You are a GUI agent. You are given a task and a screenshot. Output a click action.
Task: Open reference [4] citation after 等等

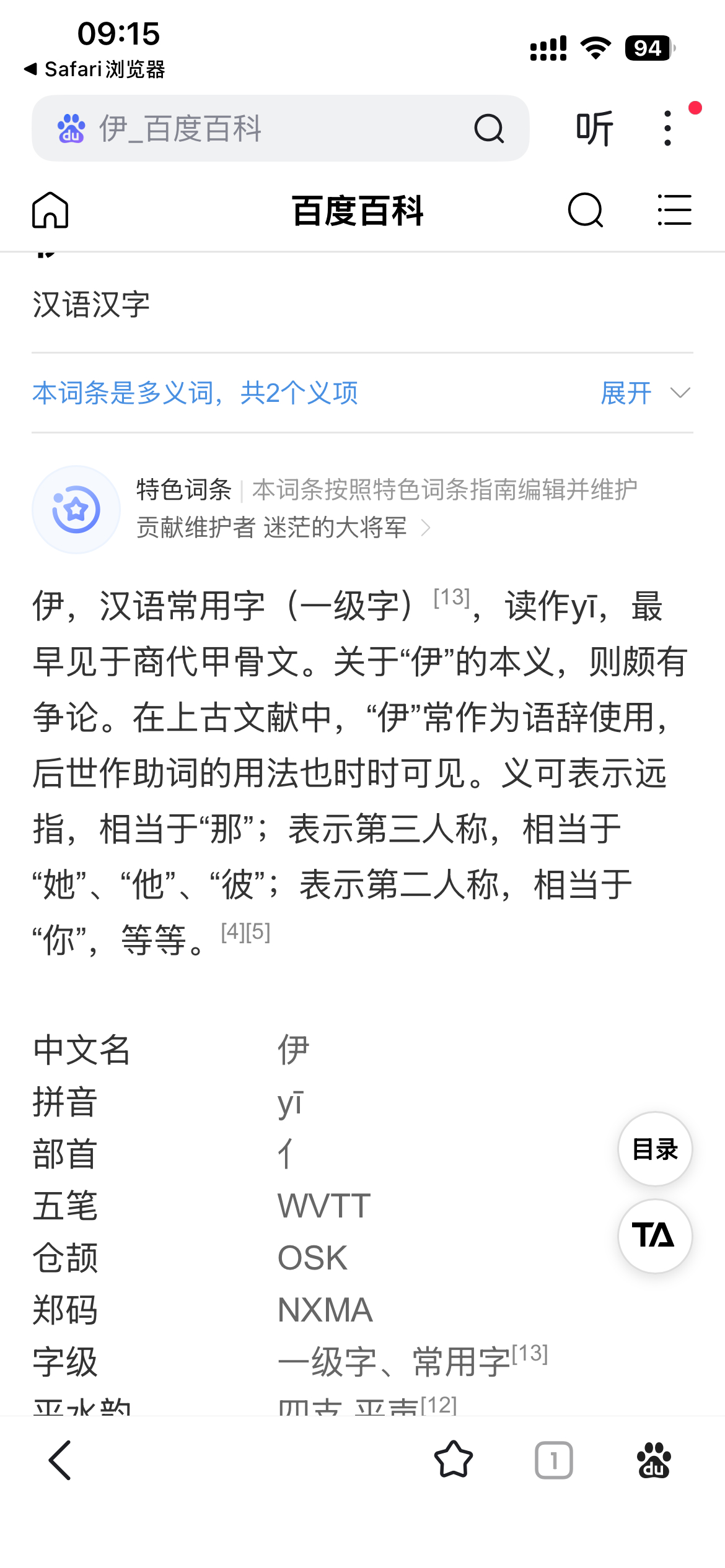(234, 932)
